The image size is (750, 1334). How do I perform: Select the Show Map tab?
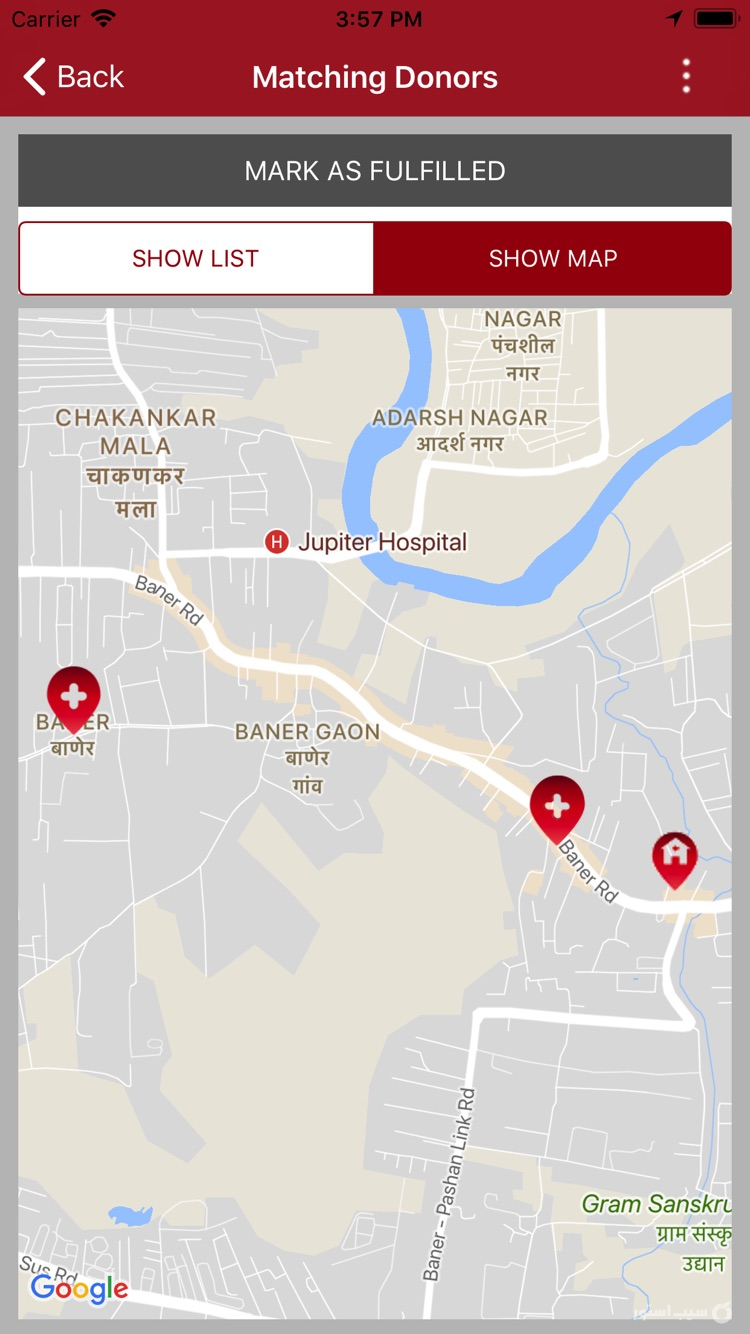click(552, 259)
